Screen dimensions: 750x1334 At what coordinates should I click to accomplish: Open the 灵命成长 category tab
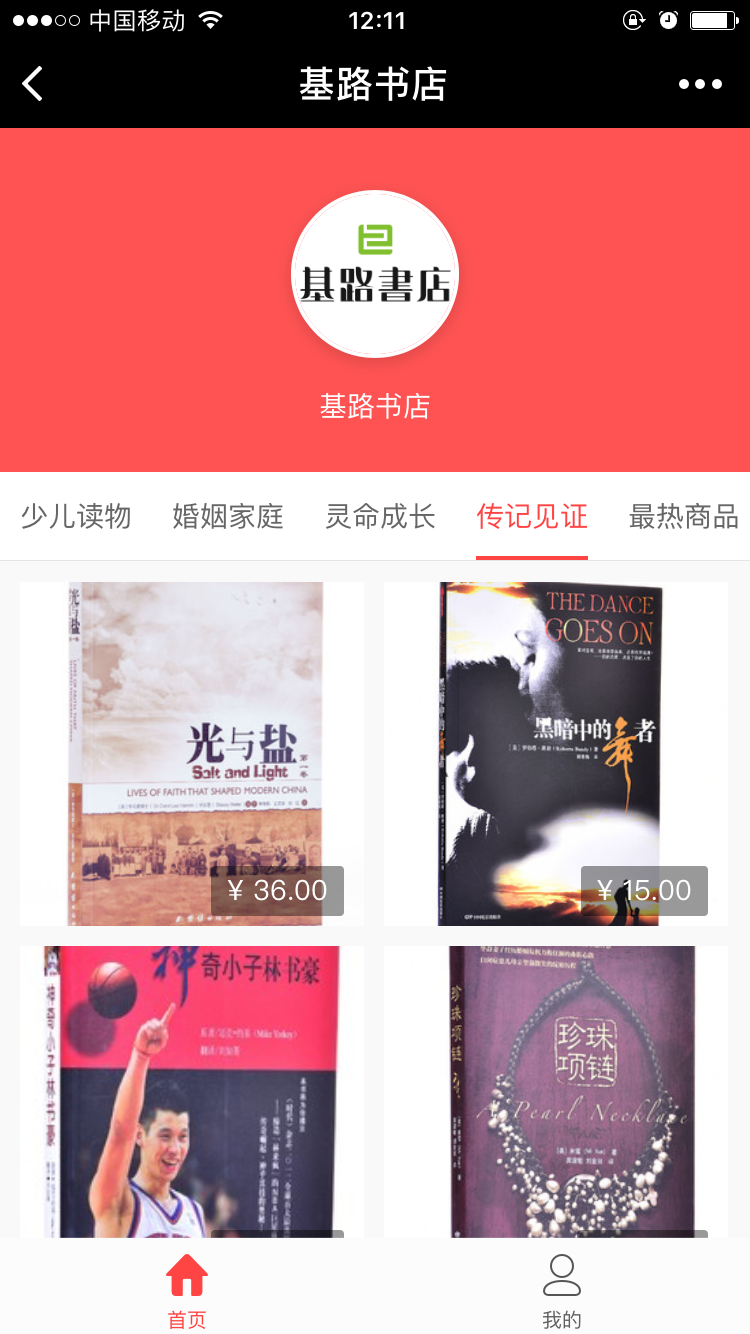coord(380,517)
